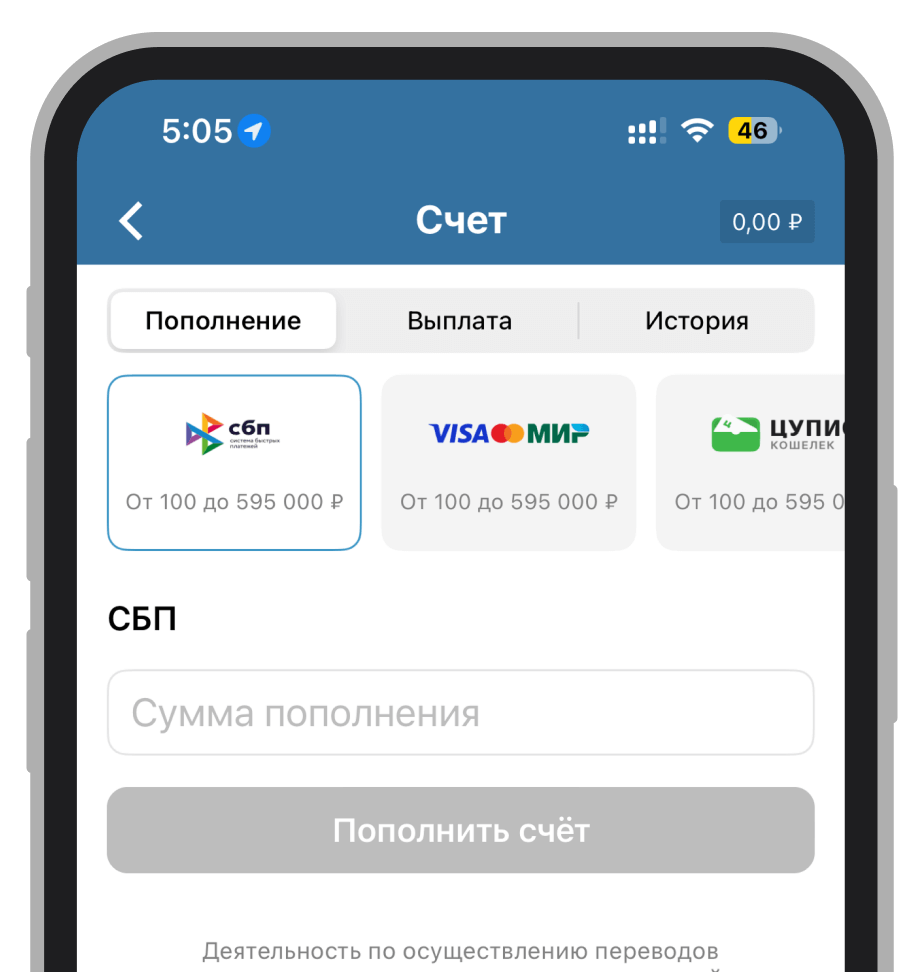Tap the Пополнить счёт button
Viewport: 924px width, 972px height.
(x=460, y=830)
